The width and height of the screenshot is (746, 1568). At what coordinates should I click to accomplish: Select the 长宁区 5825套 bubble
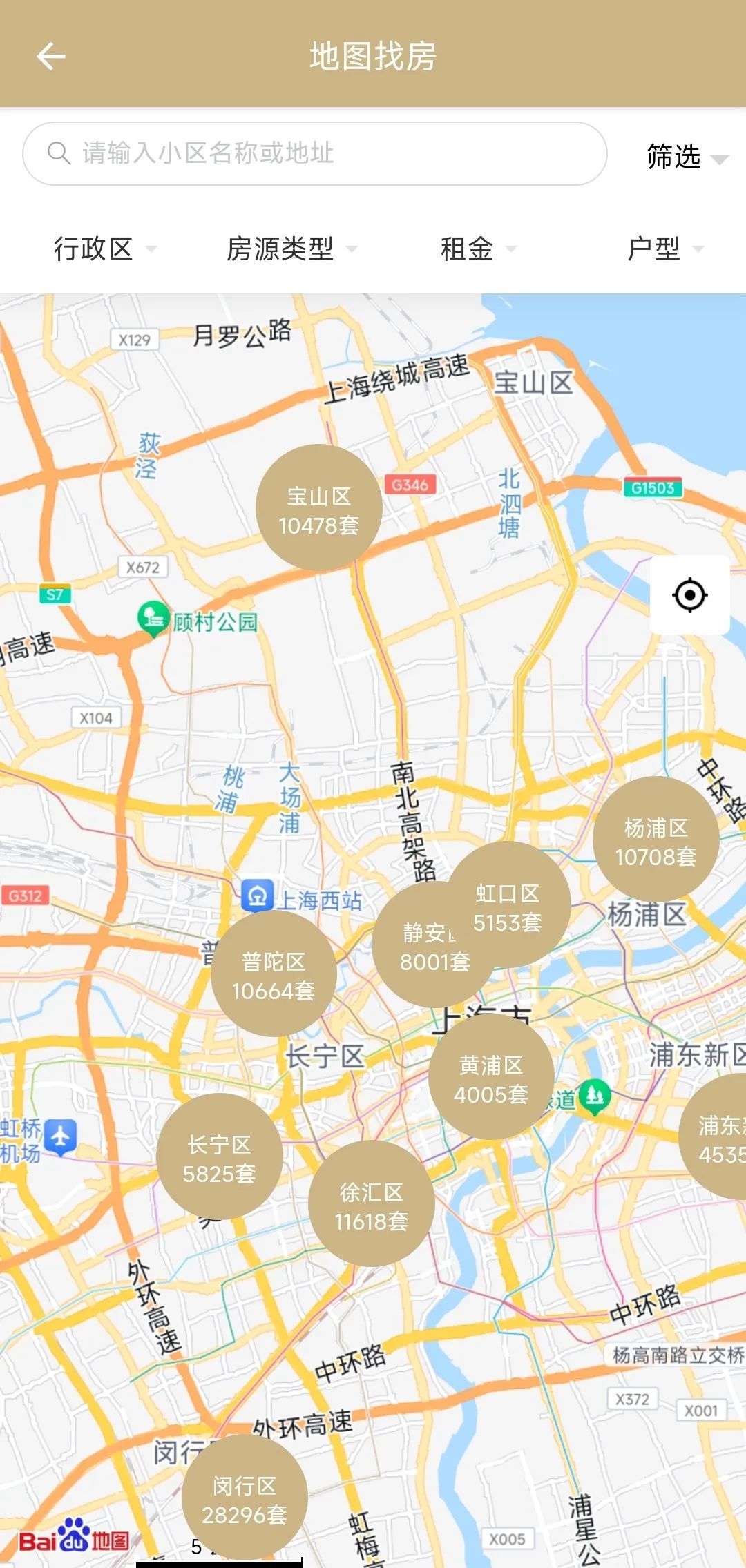(x=219, y=1157)
